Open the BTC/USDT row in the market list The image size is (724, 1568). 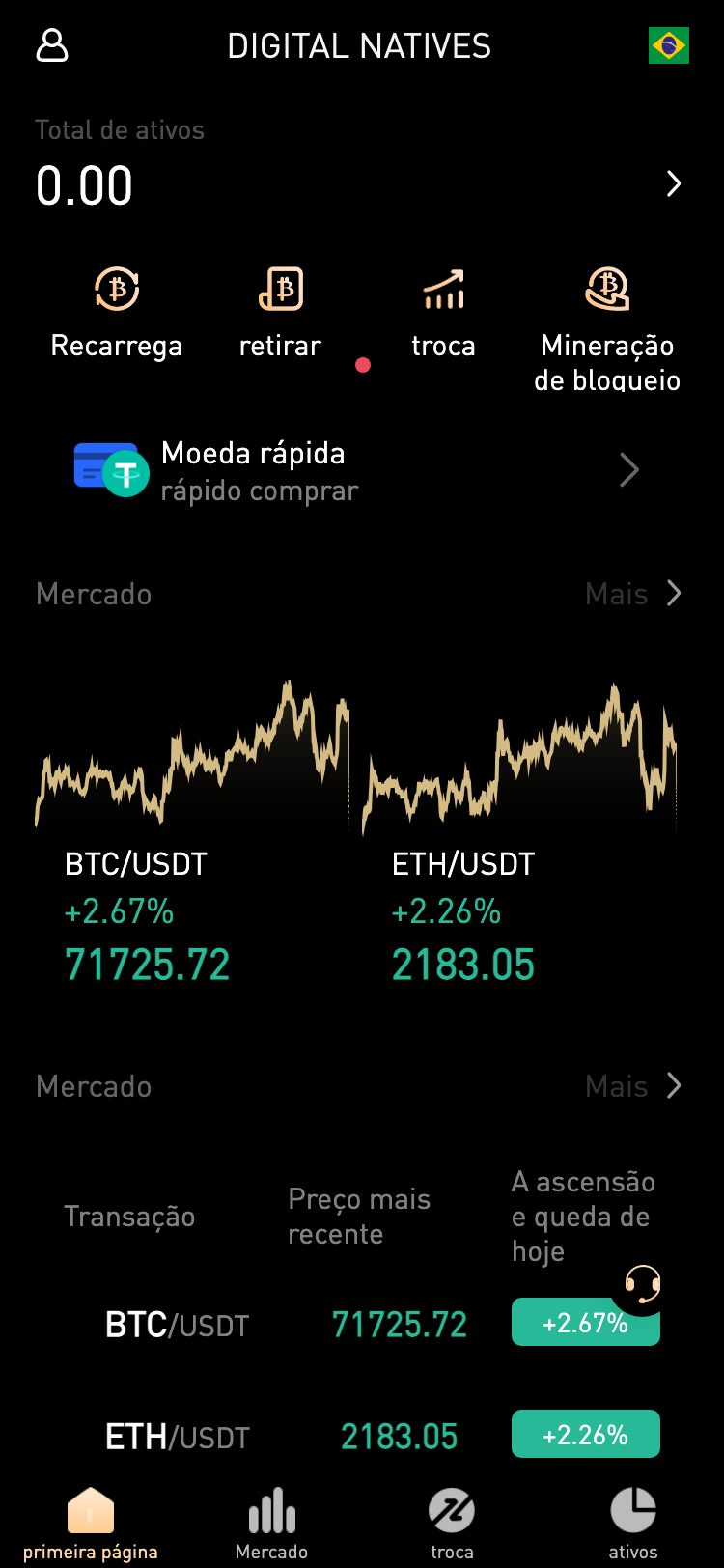[290, 1325]
